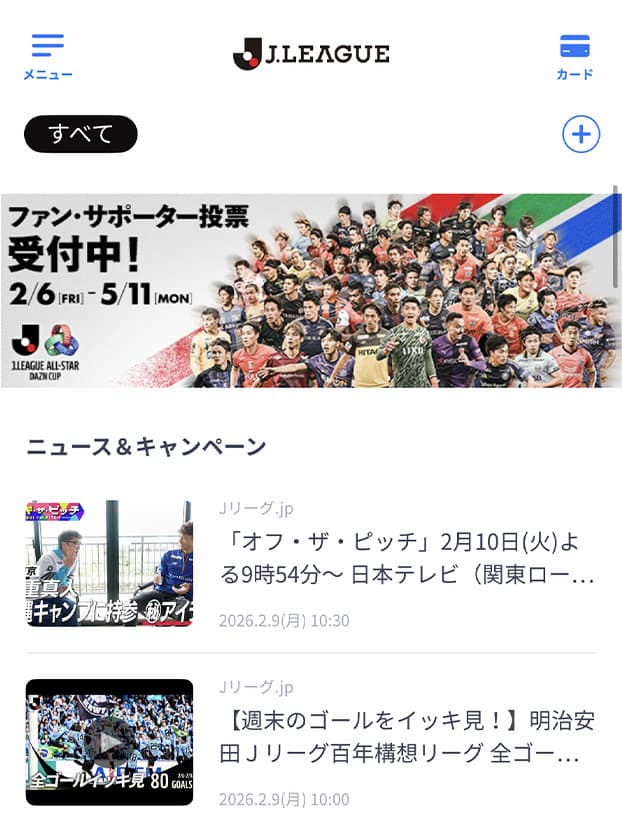Select the すべて filter chip

(80, 134)
